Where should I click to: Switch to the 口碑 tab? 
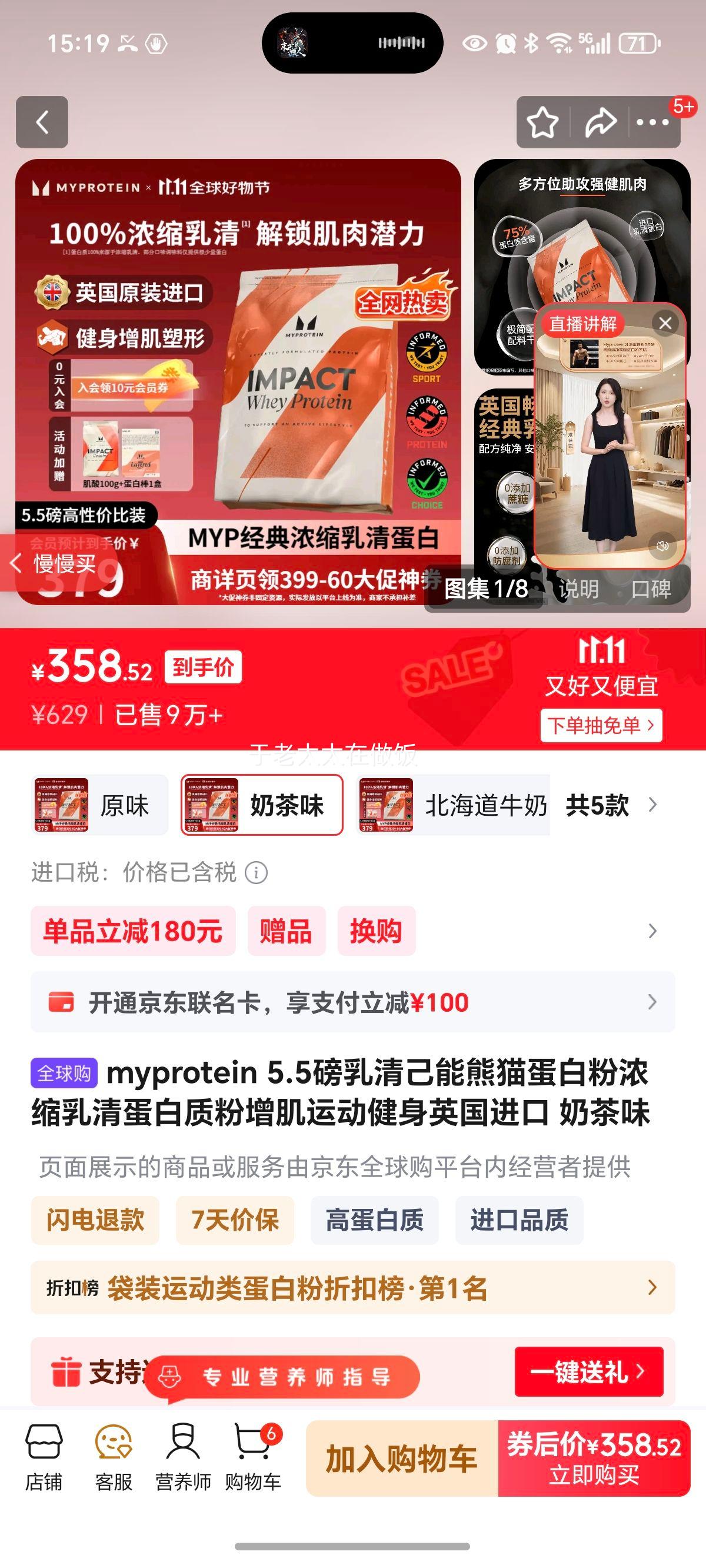click(651, 589)
